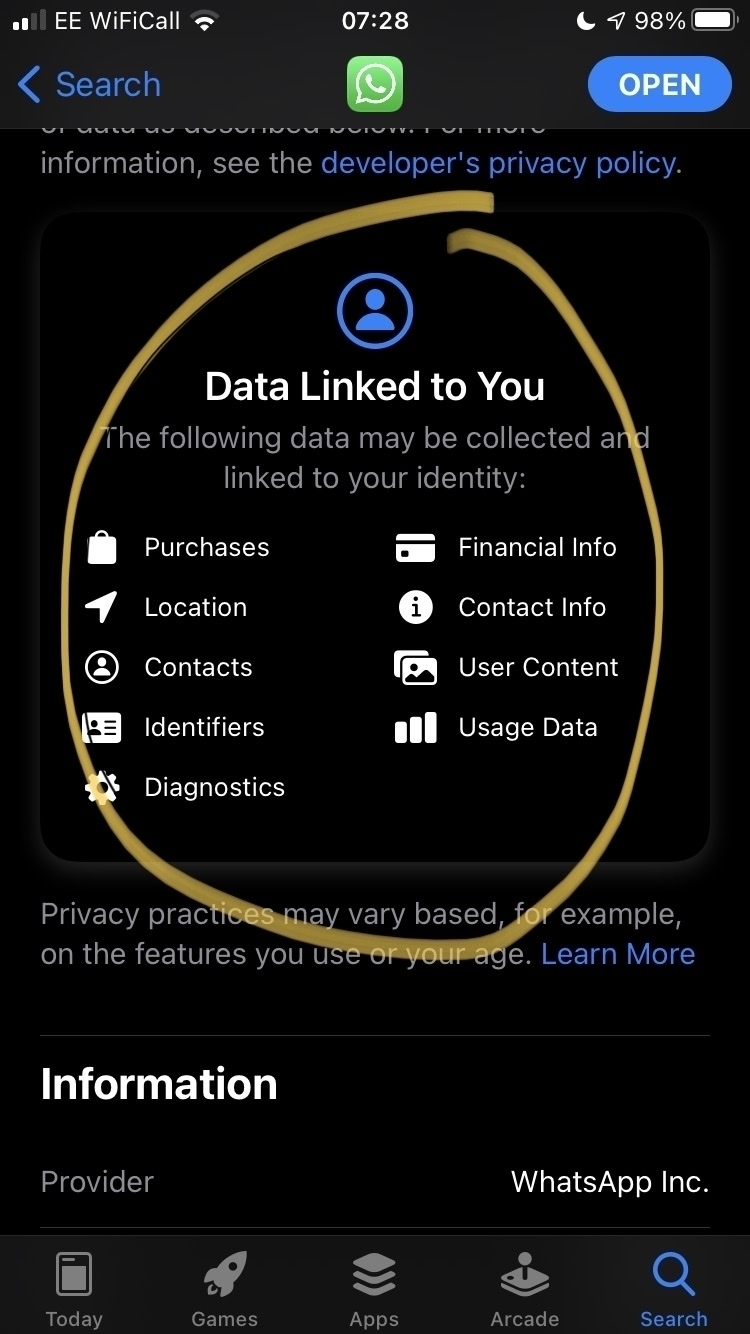The width and height of the screenshot is (750, 1334).
Task: Tap Learn More about privacy practices
Action: (x=618, y=954)
